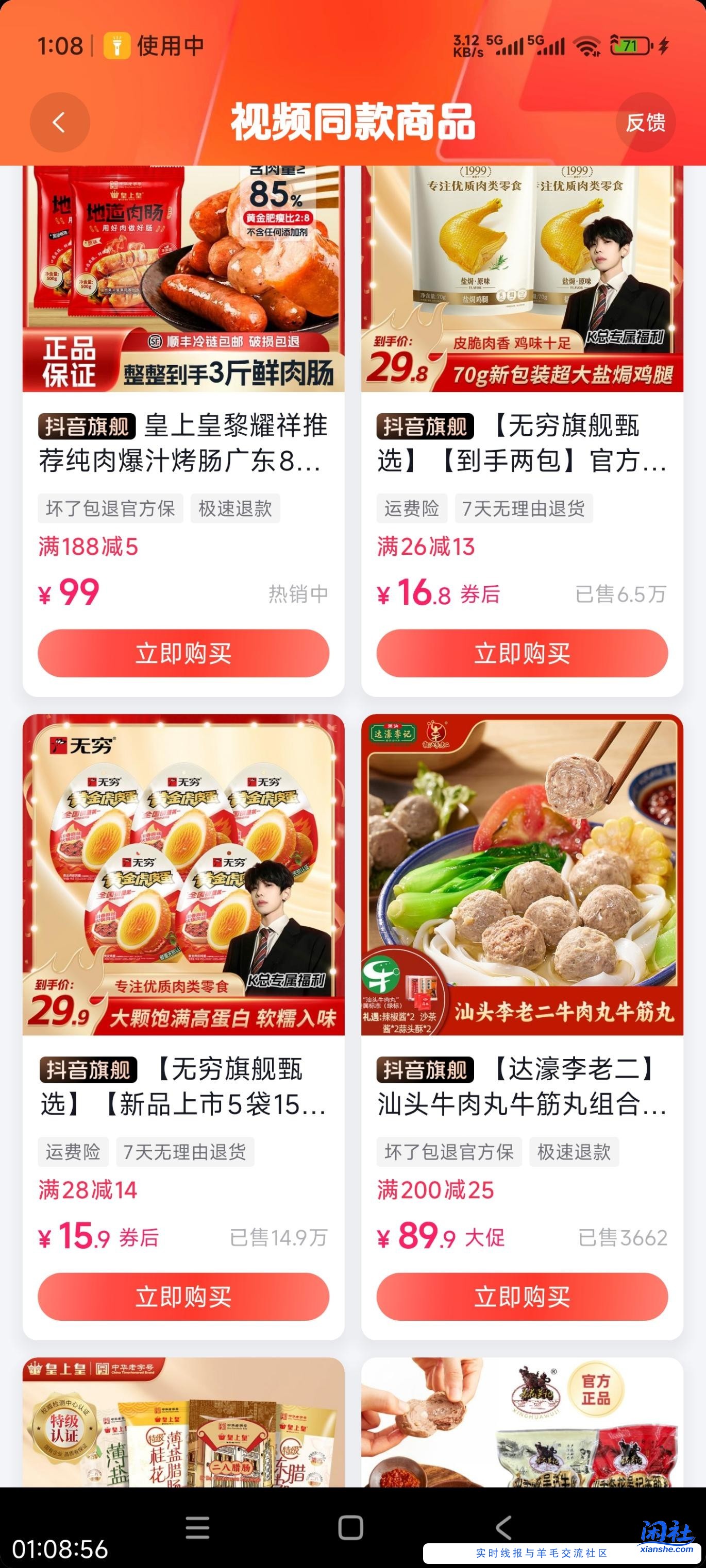This screenshot has height=1568, width=706.
Task: Open the 达濠李老二 beef ball product image
Action: point(523,871)
